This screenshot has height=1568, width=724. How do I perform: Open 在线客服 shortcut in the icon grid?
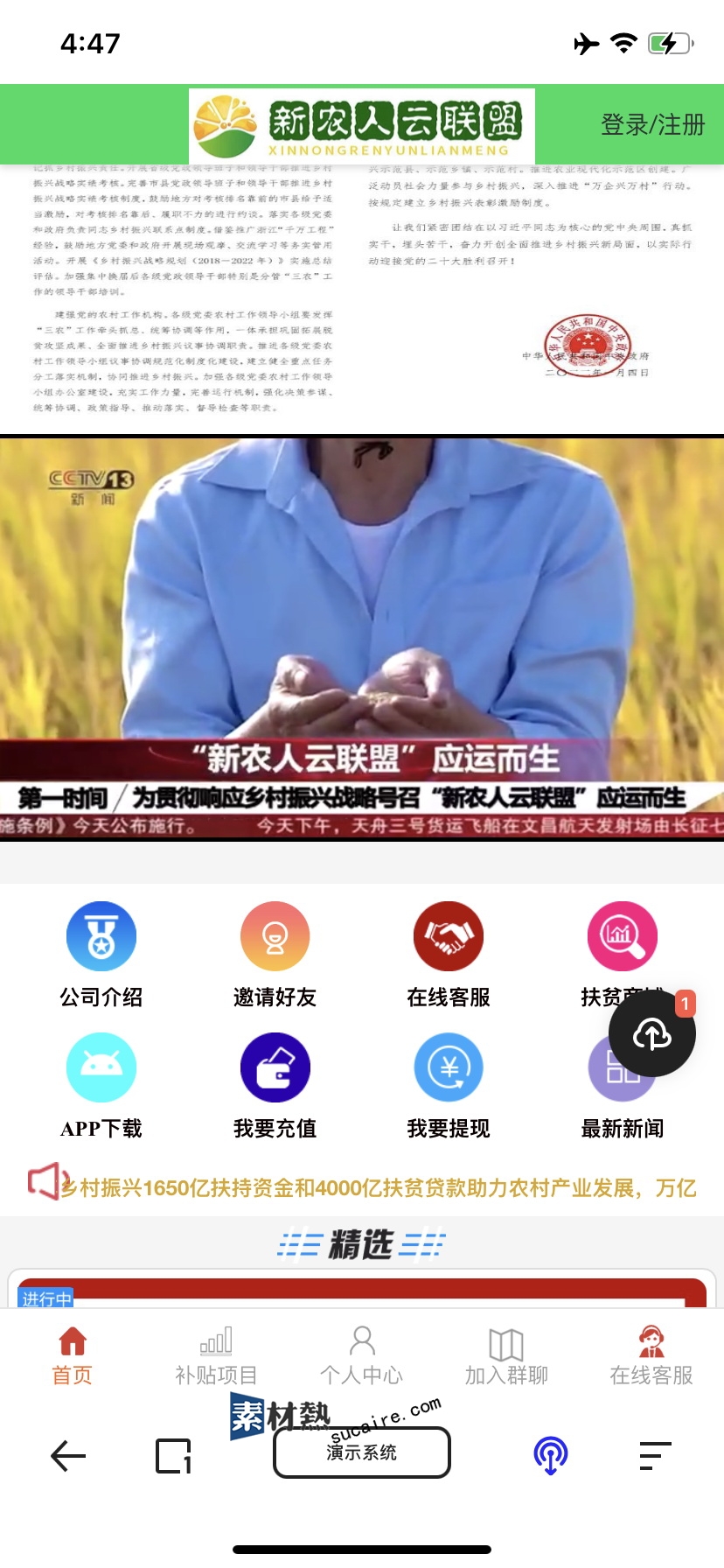coord(449,955)
